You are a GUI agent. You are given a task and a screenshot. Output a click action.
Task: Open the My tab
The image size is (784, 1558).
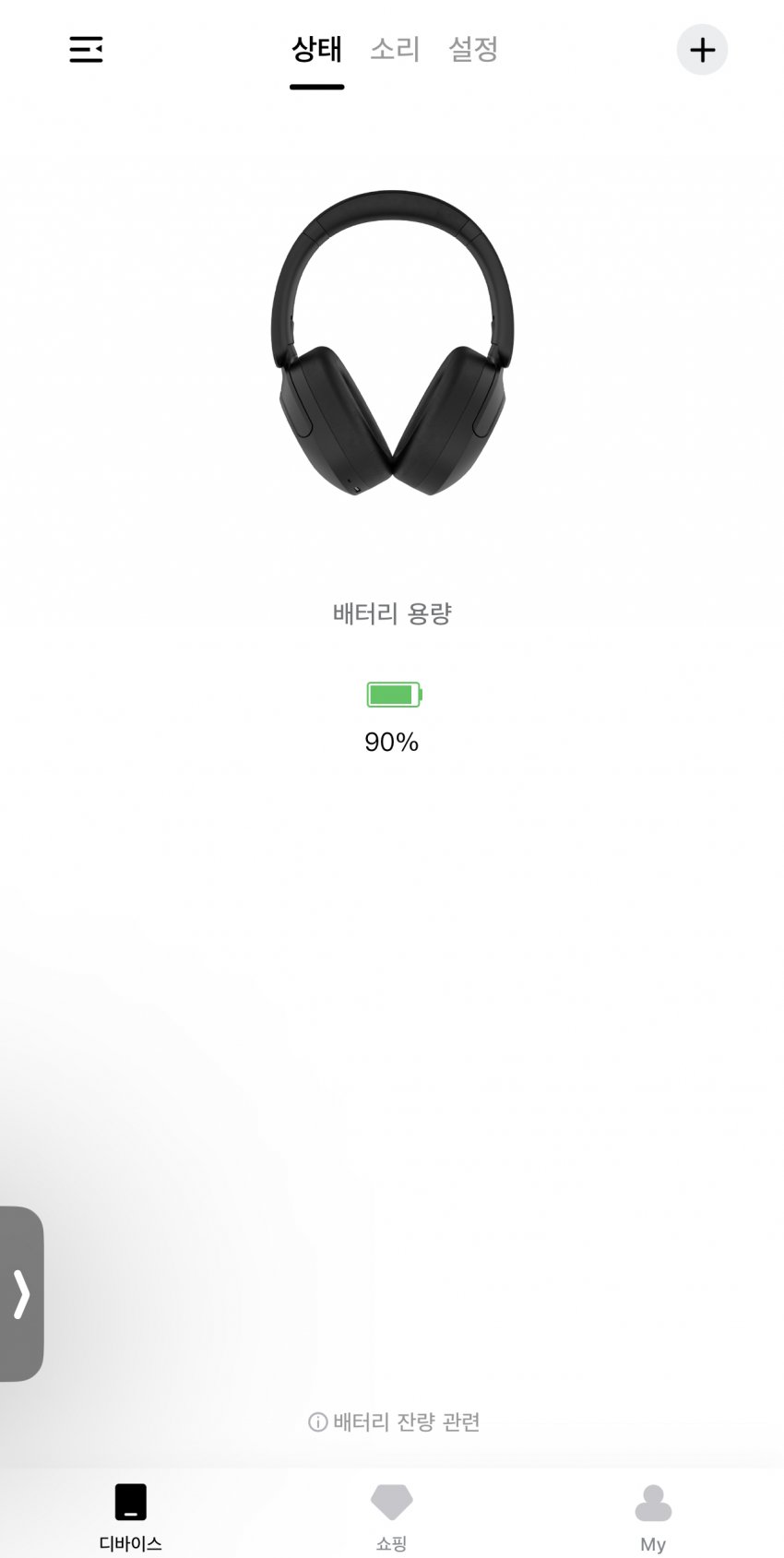point(653,1515)
